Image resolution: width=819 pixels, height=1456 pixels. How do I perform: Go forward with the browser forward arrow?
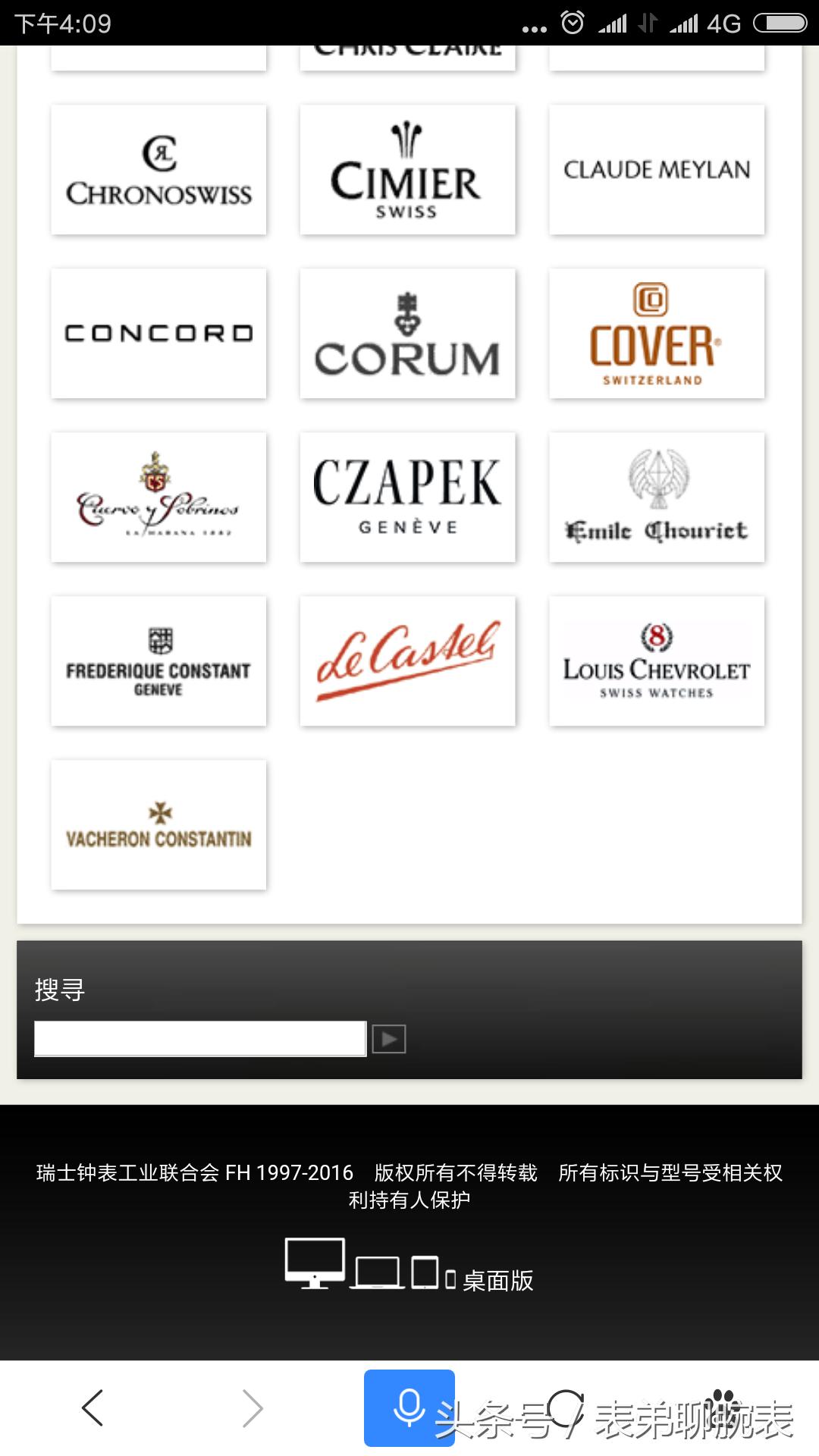click(x=253, y=1408)
